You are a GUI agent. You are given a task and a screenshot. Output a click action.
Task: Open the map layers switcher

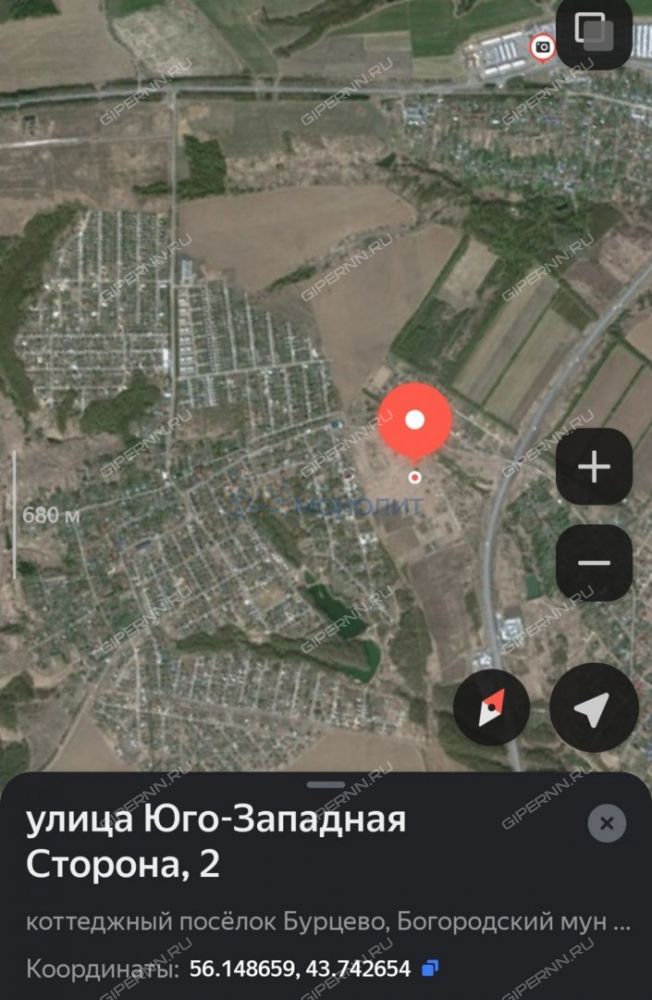(593, 33)
